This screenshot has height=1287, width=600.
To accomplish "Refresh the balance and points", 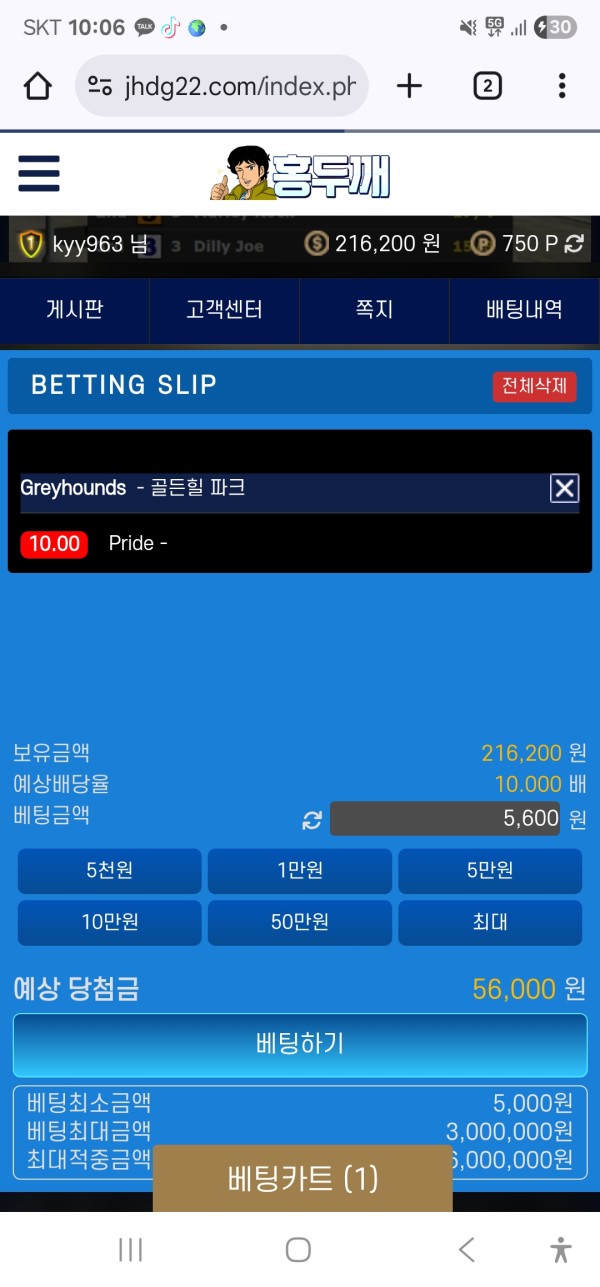I will click(575, 243).
